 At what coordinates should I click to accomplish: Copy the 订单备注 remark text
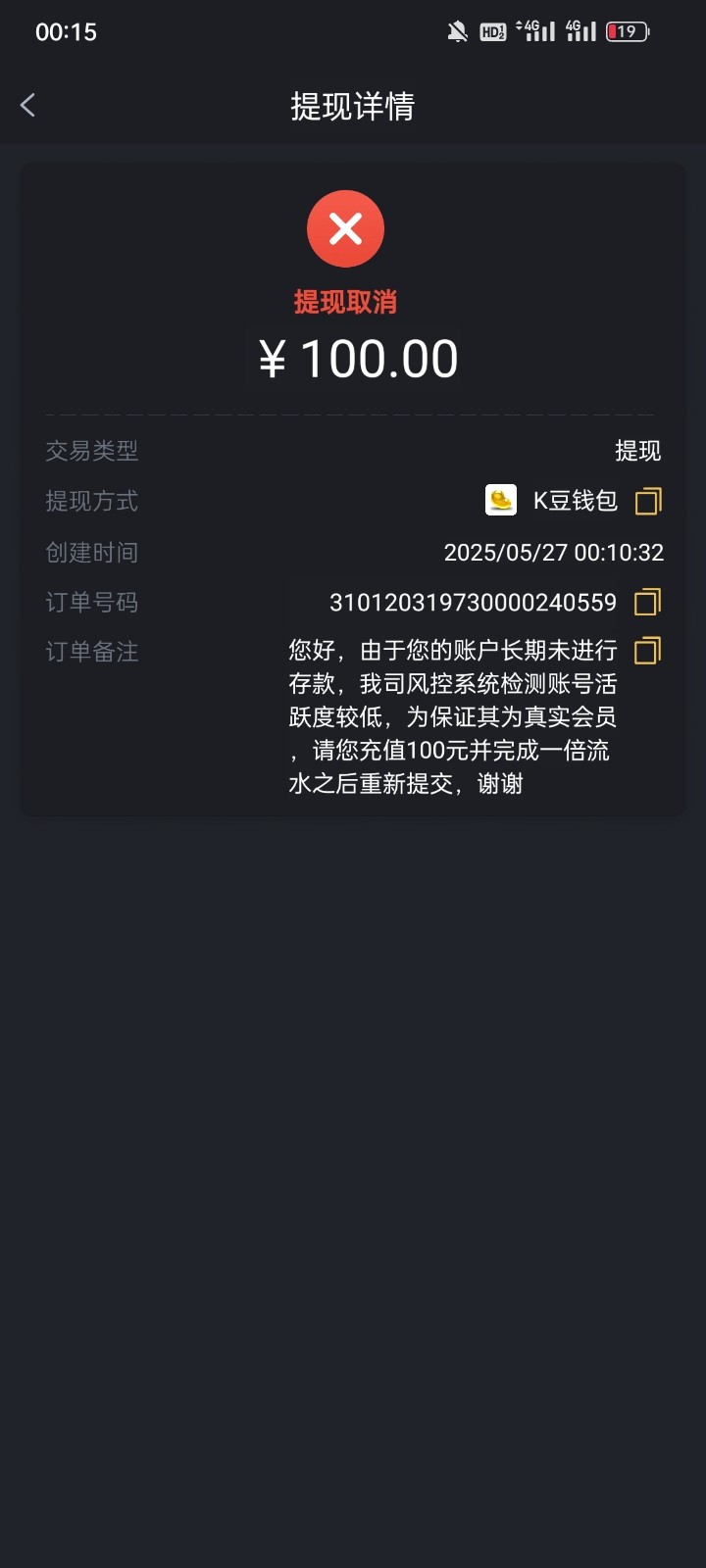[x=648, y=651]
